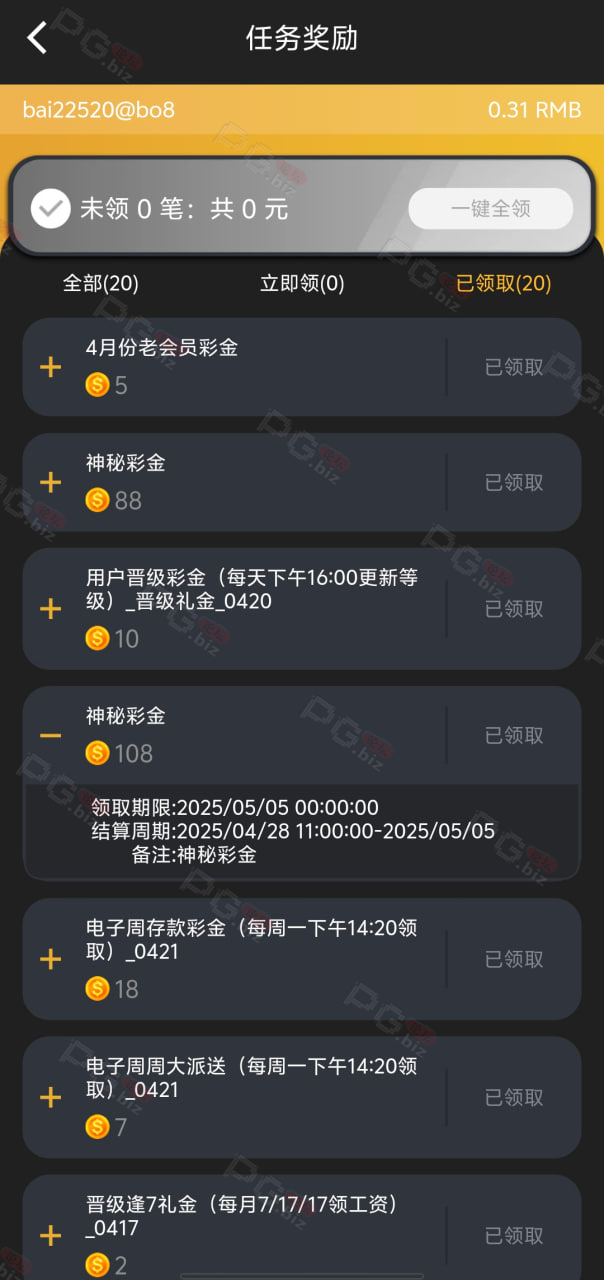Collapse the 神秘彩金 reward worth 108
Screen dimensions: 604x1280
coord(50,736)
